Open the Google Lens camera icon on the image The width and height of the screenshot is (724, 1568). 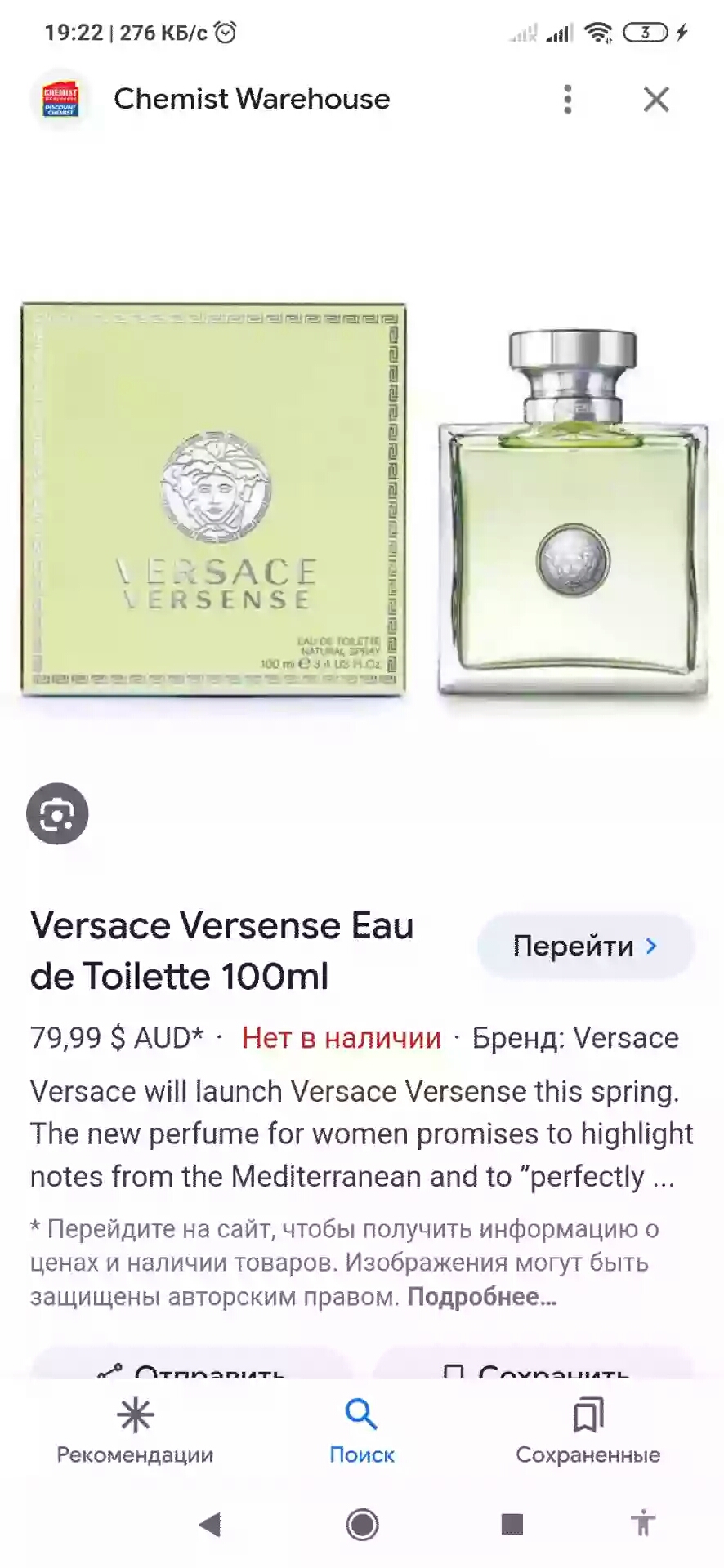point(56,813)
